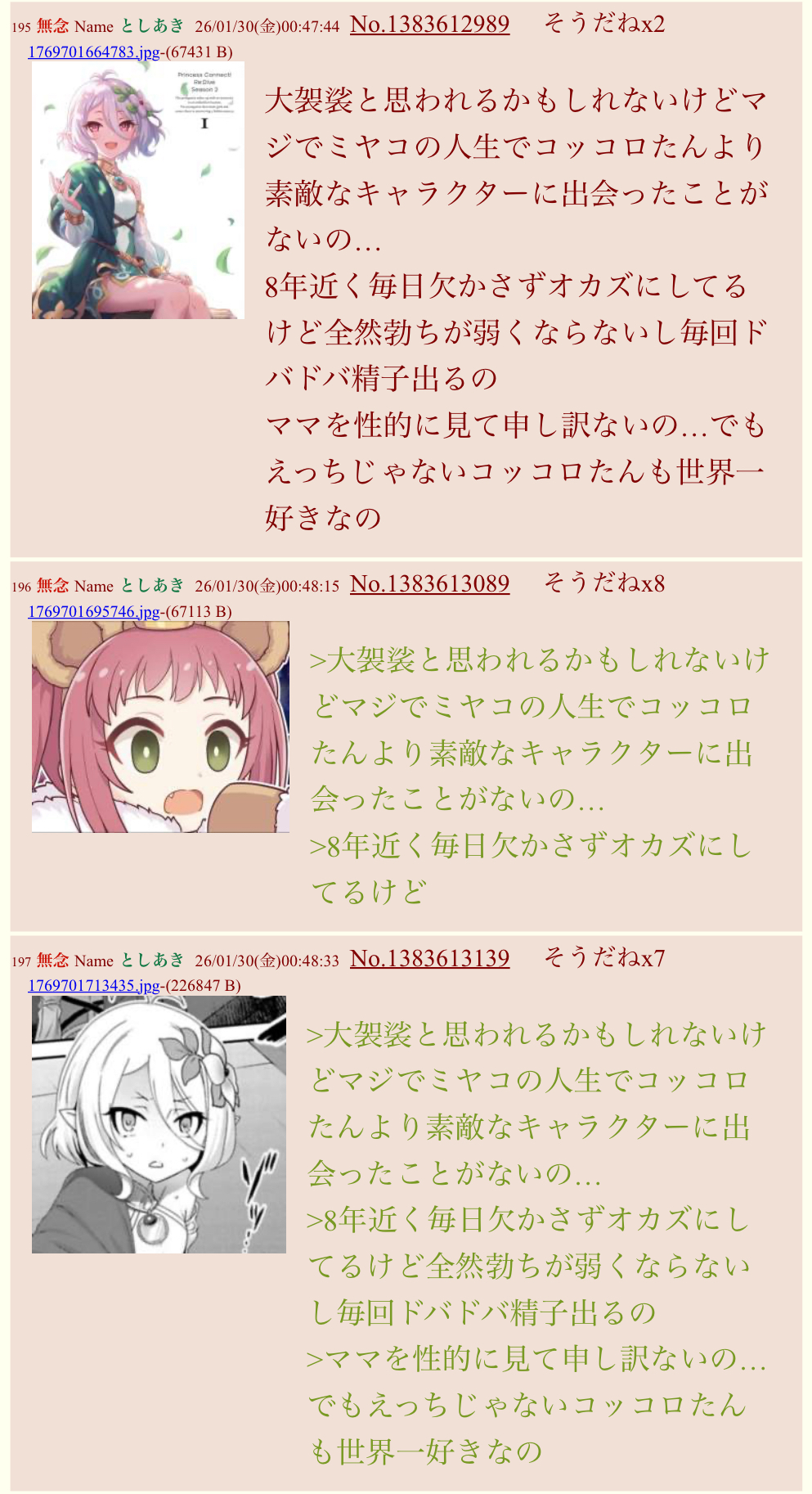The height and width of the screenshot is (1494, 812).
Task: Tap そうだねx8 on post 196
Action: click(604, 583)
